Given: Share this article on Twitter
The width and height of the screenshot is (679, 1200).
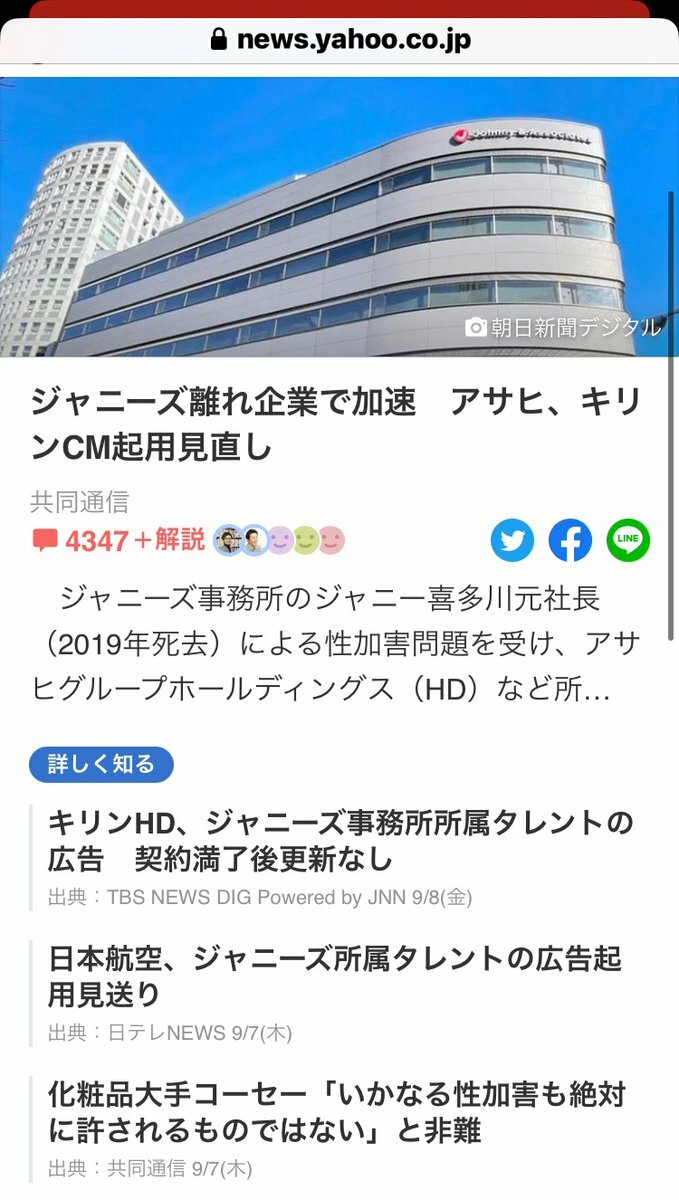Looking at the screenshot, I should tap(512, 540).
